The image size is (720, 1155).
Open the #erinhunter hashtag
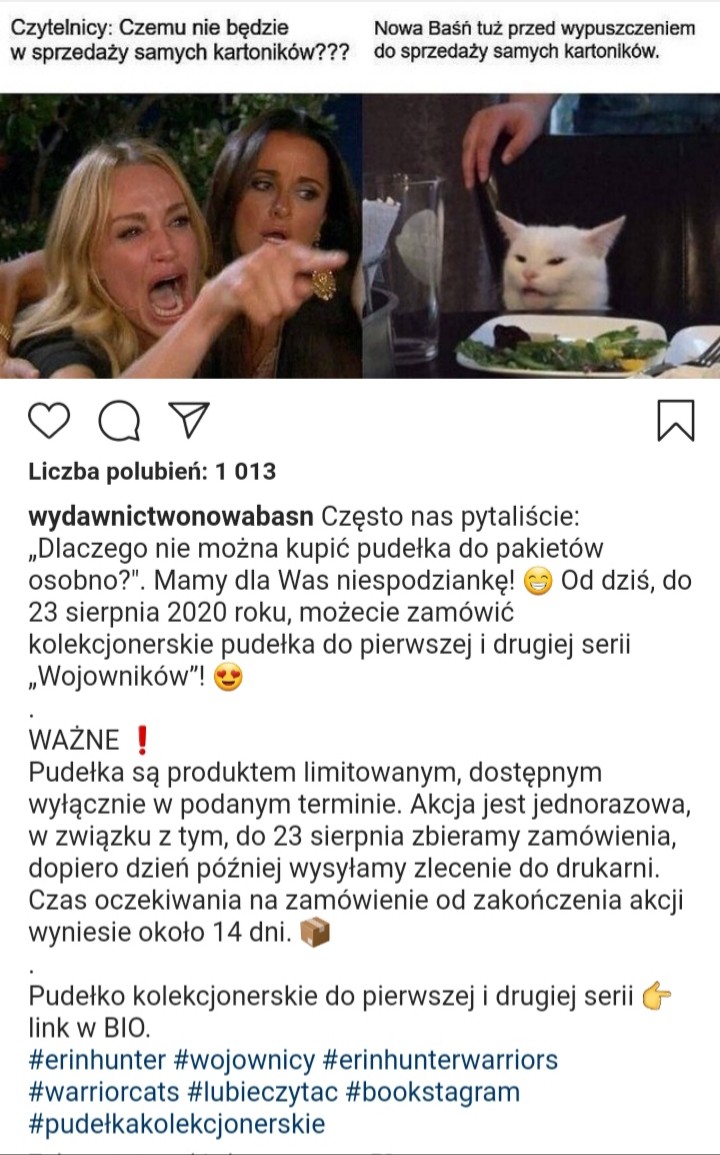pos(95,1059)
